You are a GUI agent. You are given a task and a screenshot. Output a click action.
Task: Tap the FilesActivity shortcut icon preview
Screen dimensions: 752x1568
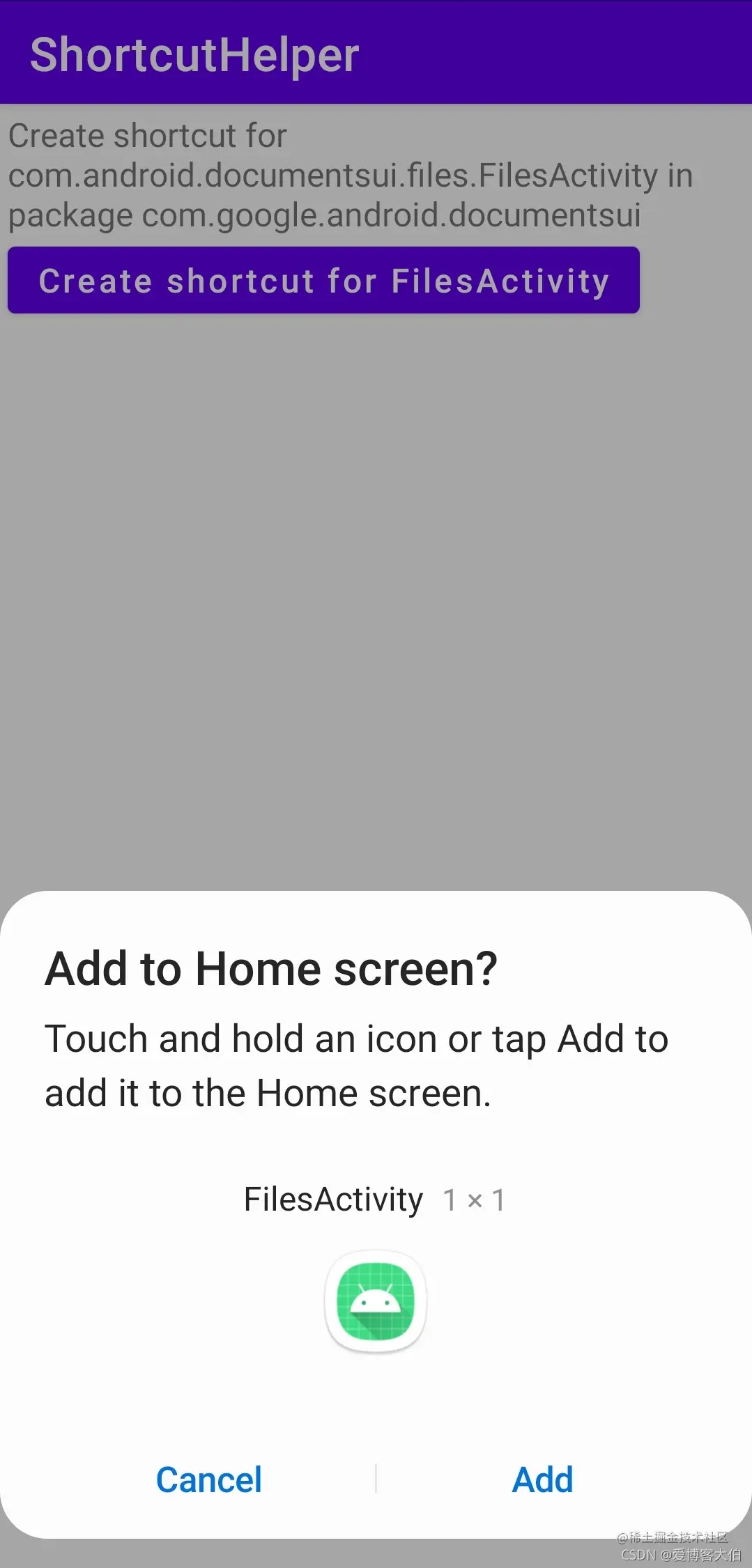coord(376,1301)
